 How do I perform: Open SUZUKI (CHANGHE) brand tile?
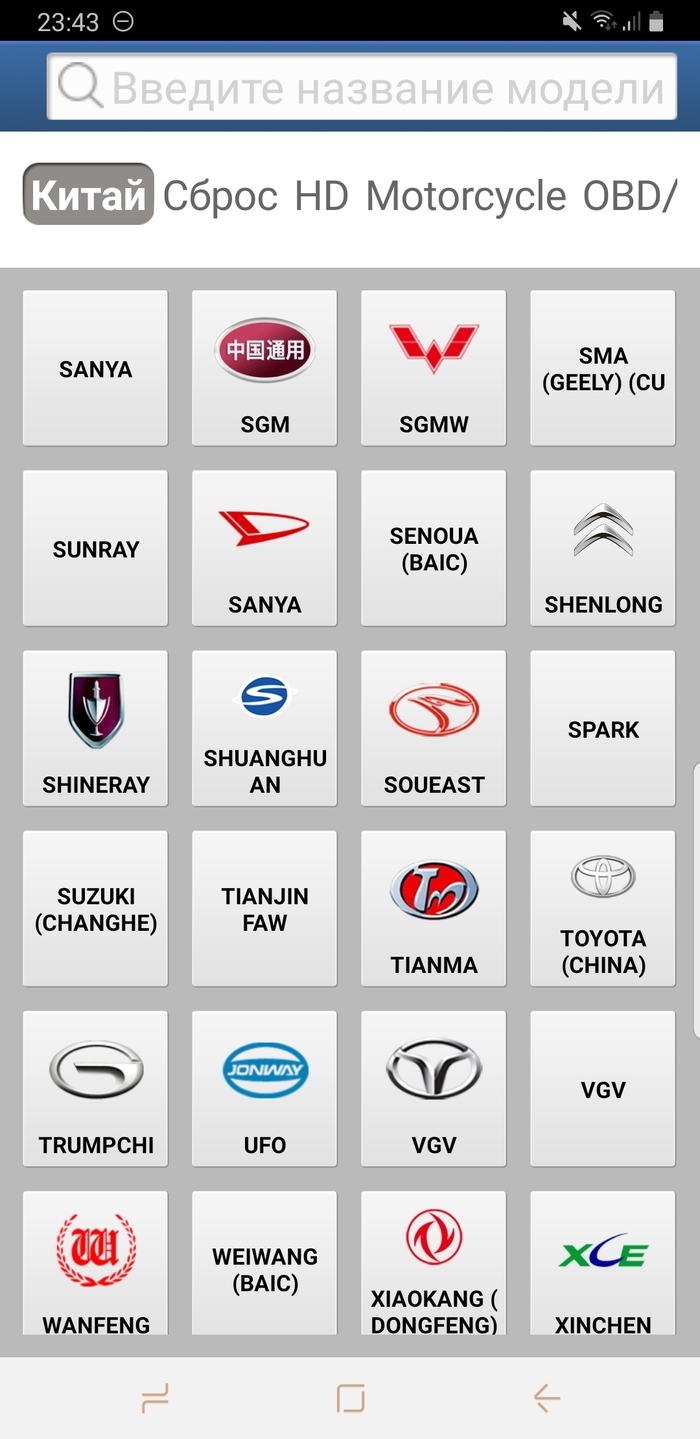click(x=96, y=908)
